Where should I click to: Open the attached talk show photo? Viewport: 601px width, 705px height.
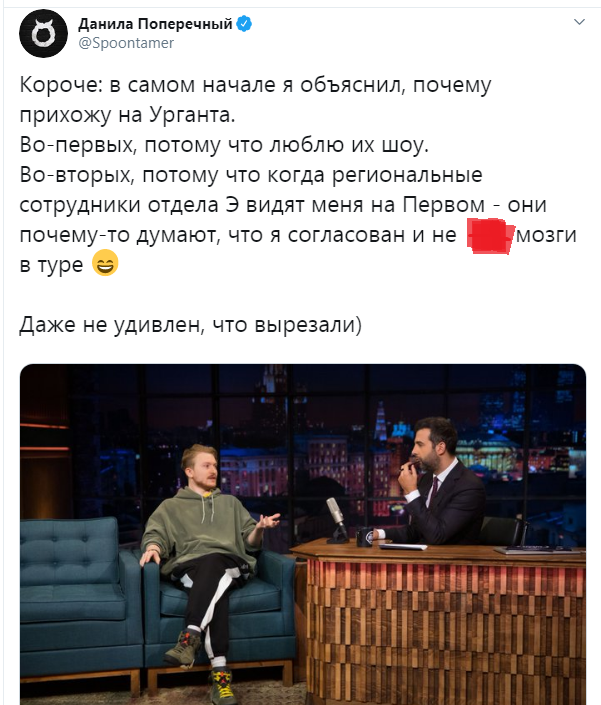pyautogui.click(x=303, y=533)
